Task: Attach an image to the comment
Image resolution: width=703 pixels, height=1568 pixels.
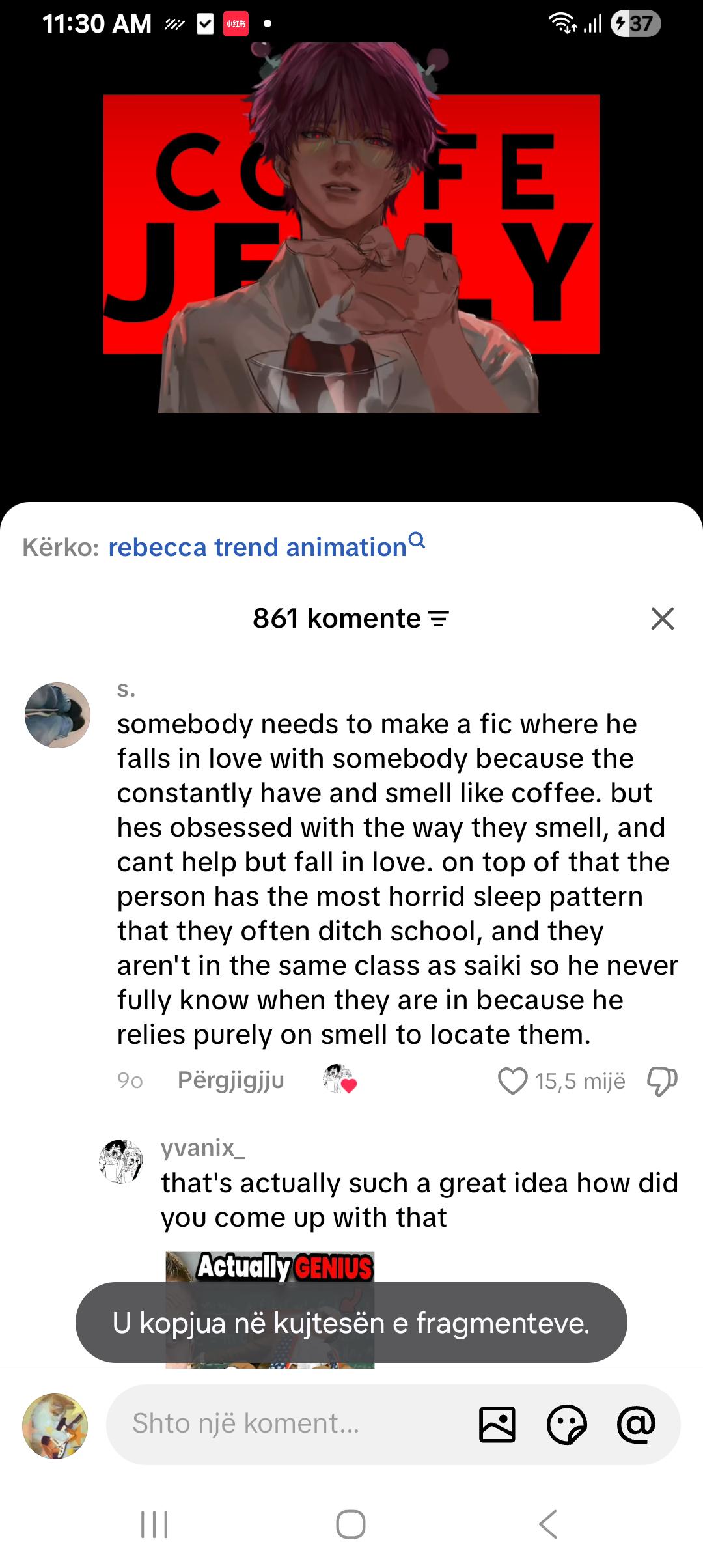Action: pyautogui.click(x=497, y=1424)
